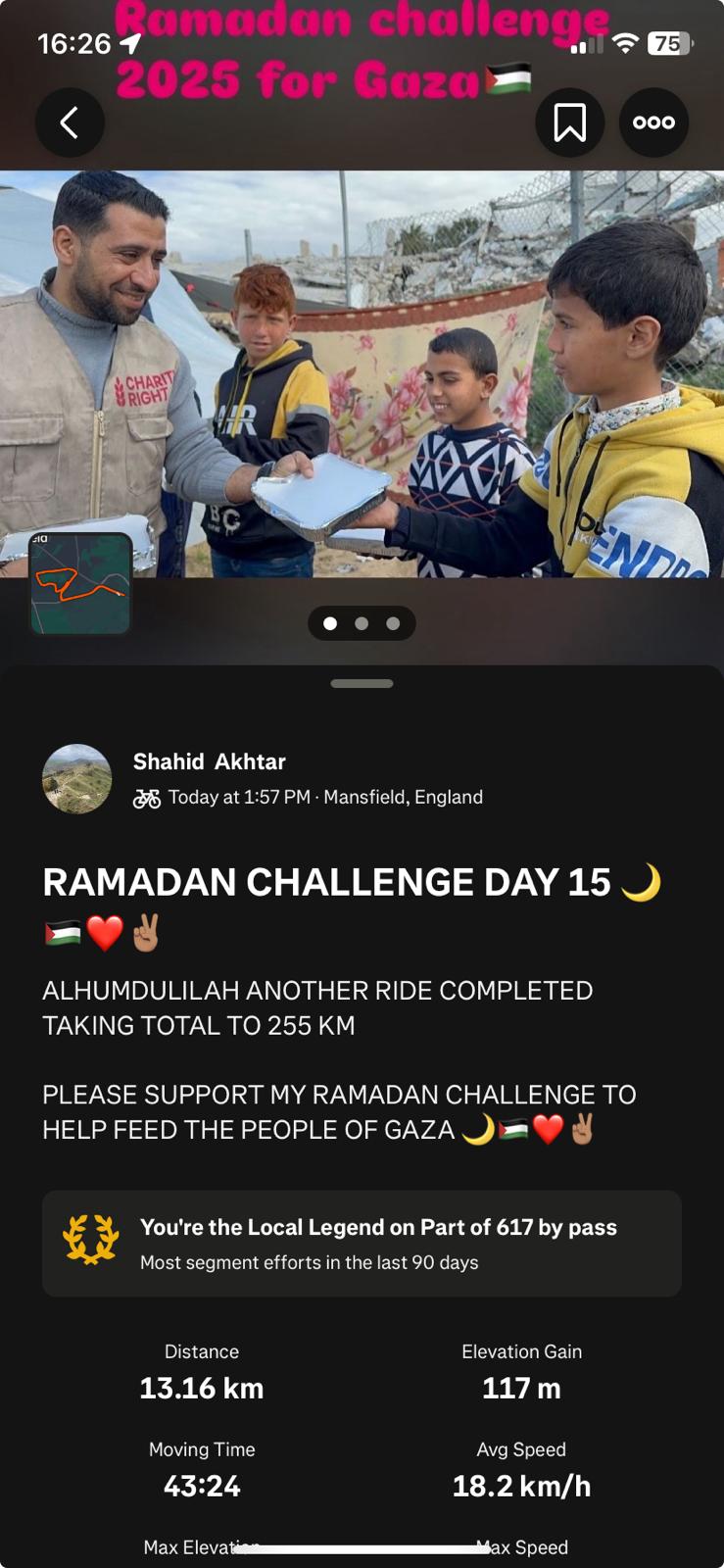
Task: Bookmark this activity
Action: (570, 122)
